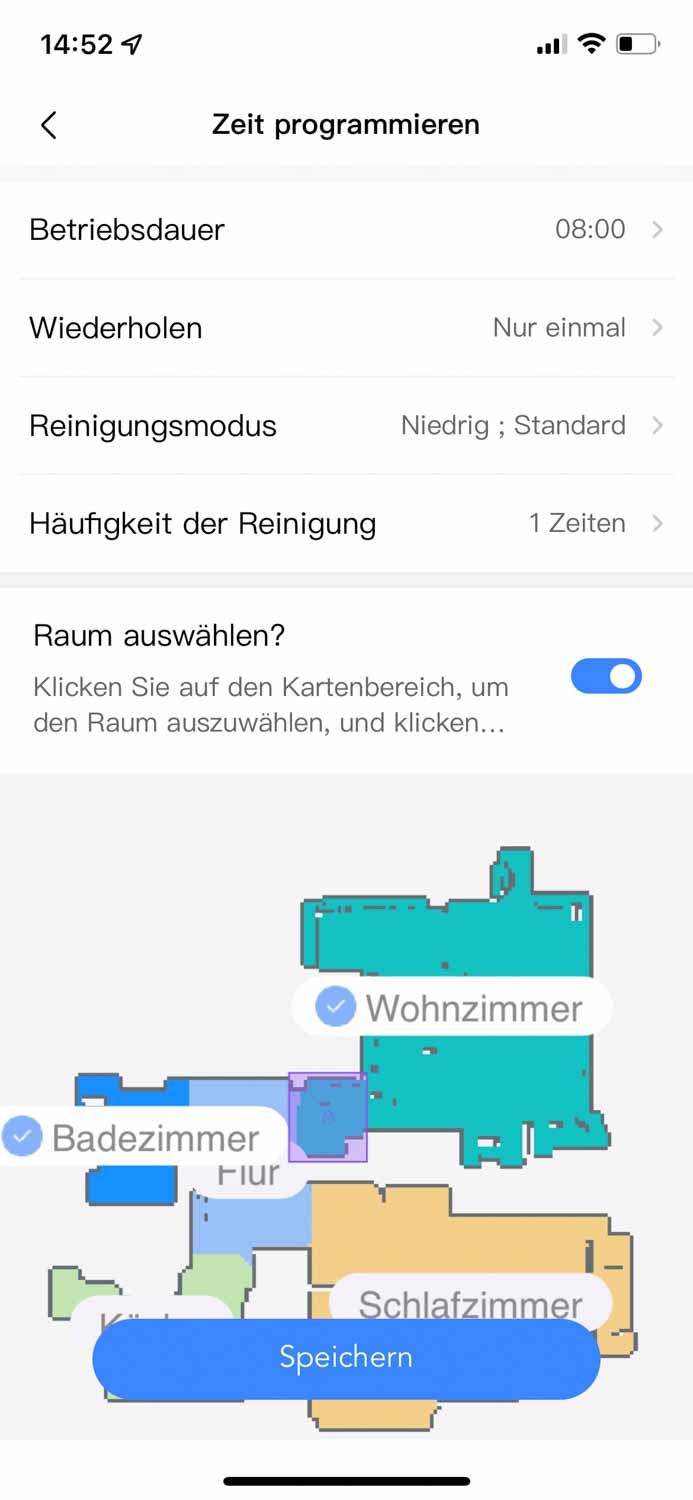The height and width of the screenshot is (1500, 693).
Task: Open the Betriebsdauer time setting
Action: point(346,229)
